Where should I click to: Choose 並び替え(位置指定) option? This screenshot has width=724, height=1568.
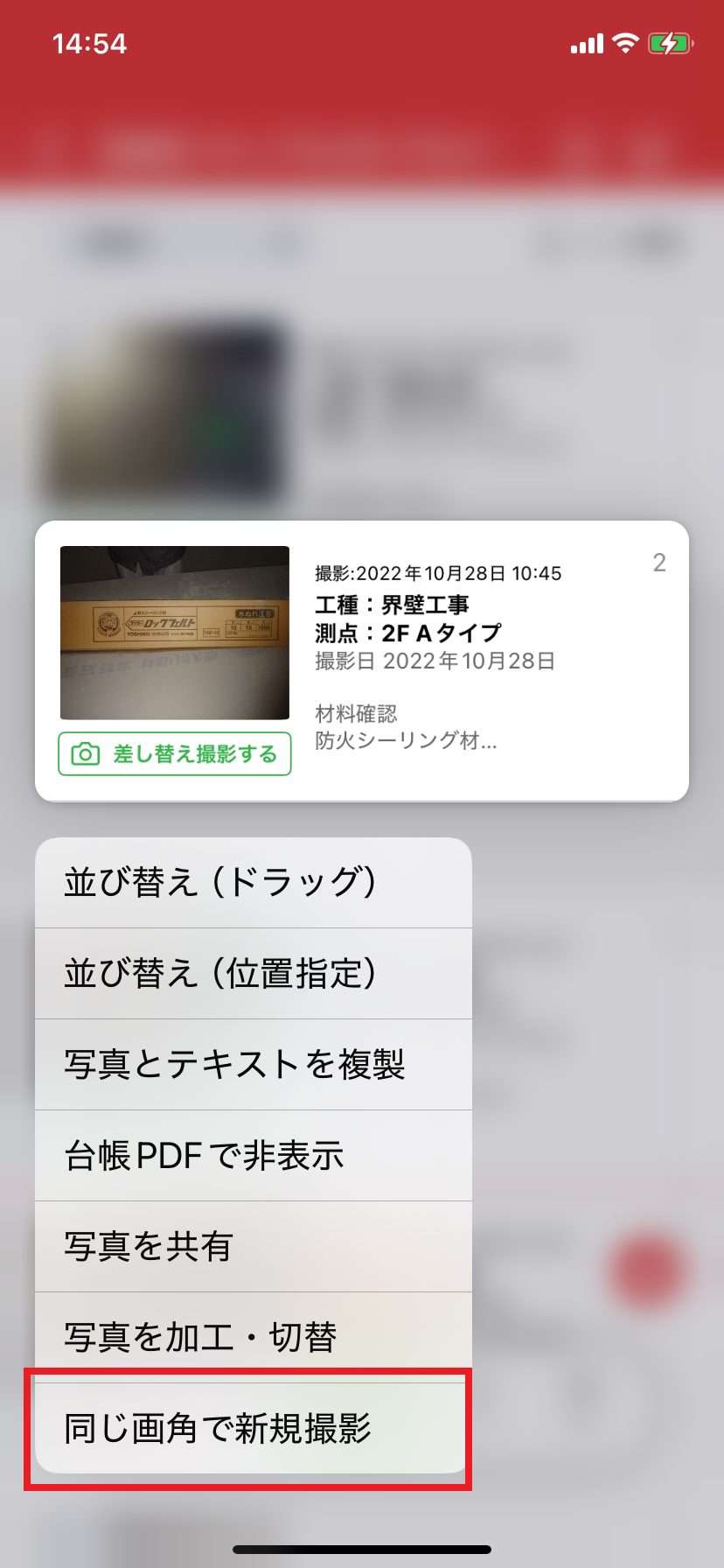point(253,974)
